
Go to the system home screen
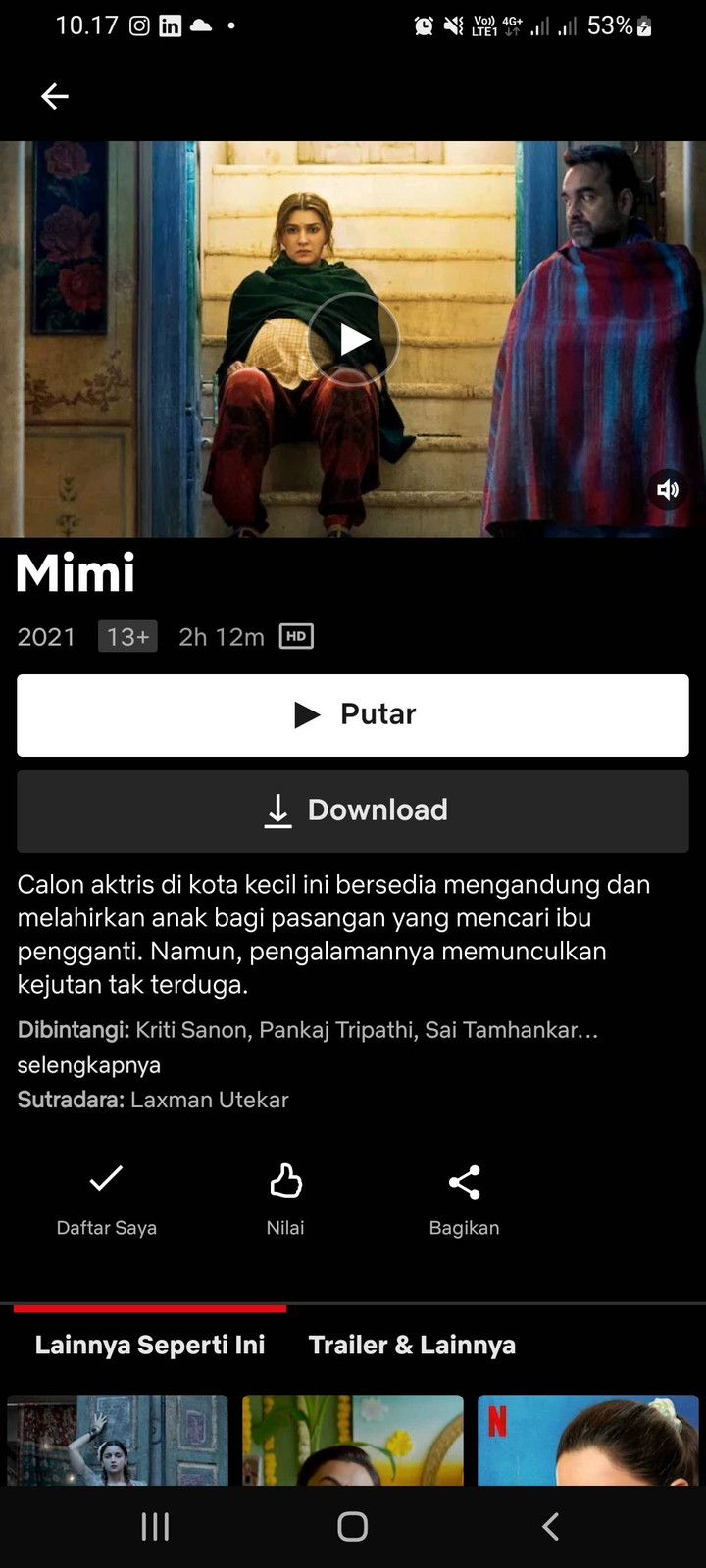(353, 1526)
